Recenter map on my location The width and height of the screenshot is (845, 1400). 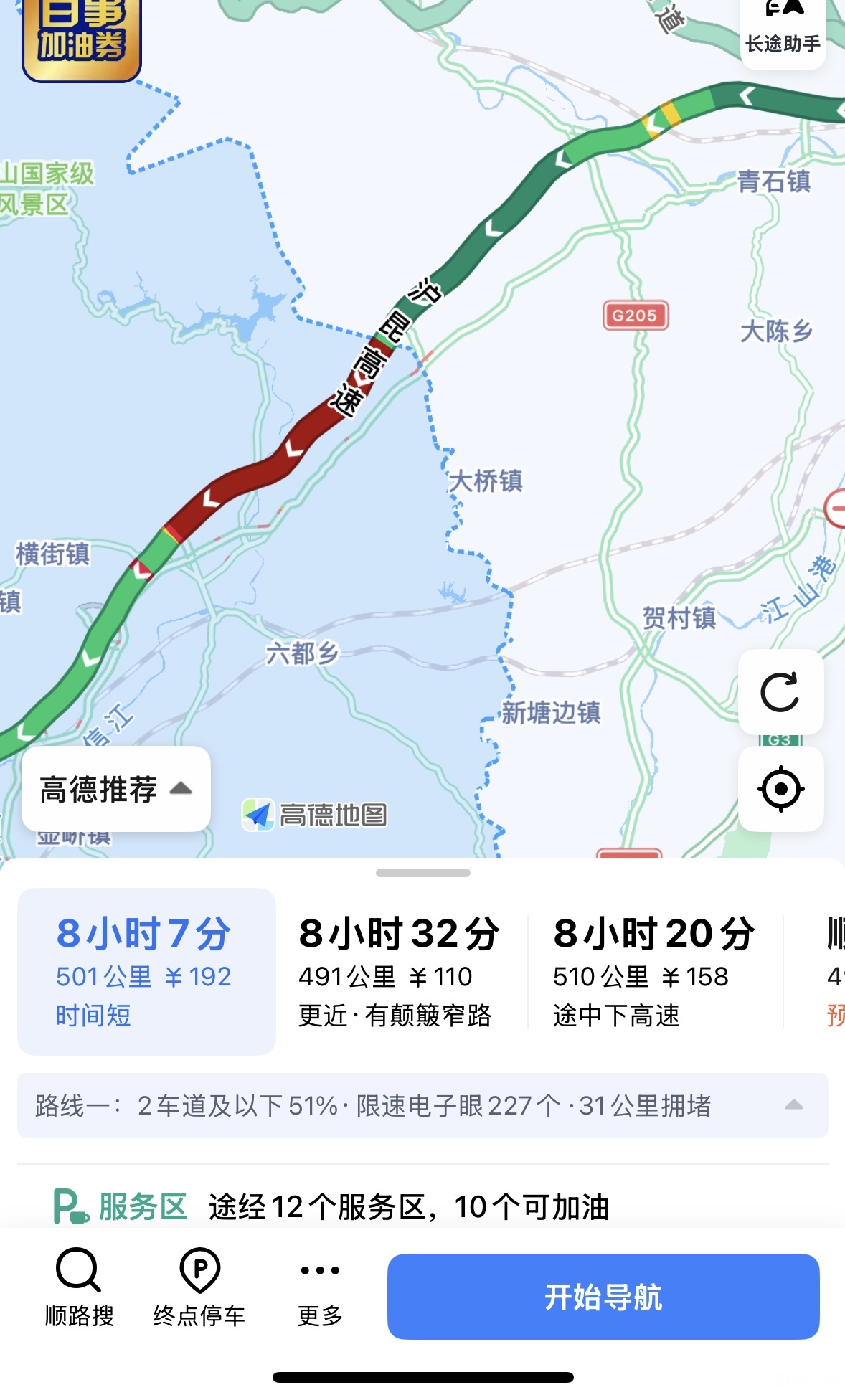780,789
